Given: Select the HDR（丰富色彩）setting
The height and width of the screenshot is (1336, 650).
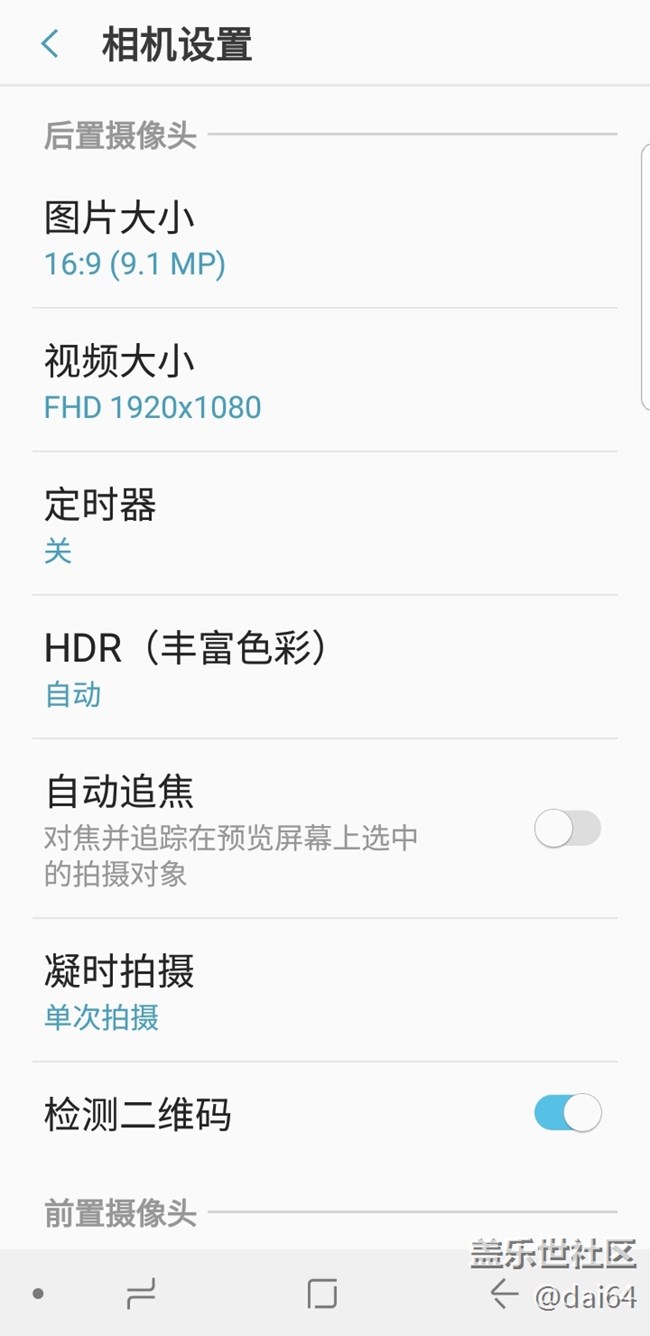Looking at the screenshot, I should 324,668.
